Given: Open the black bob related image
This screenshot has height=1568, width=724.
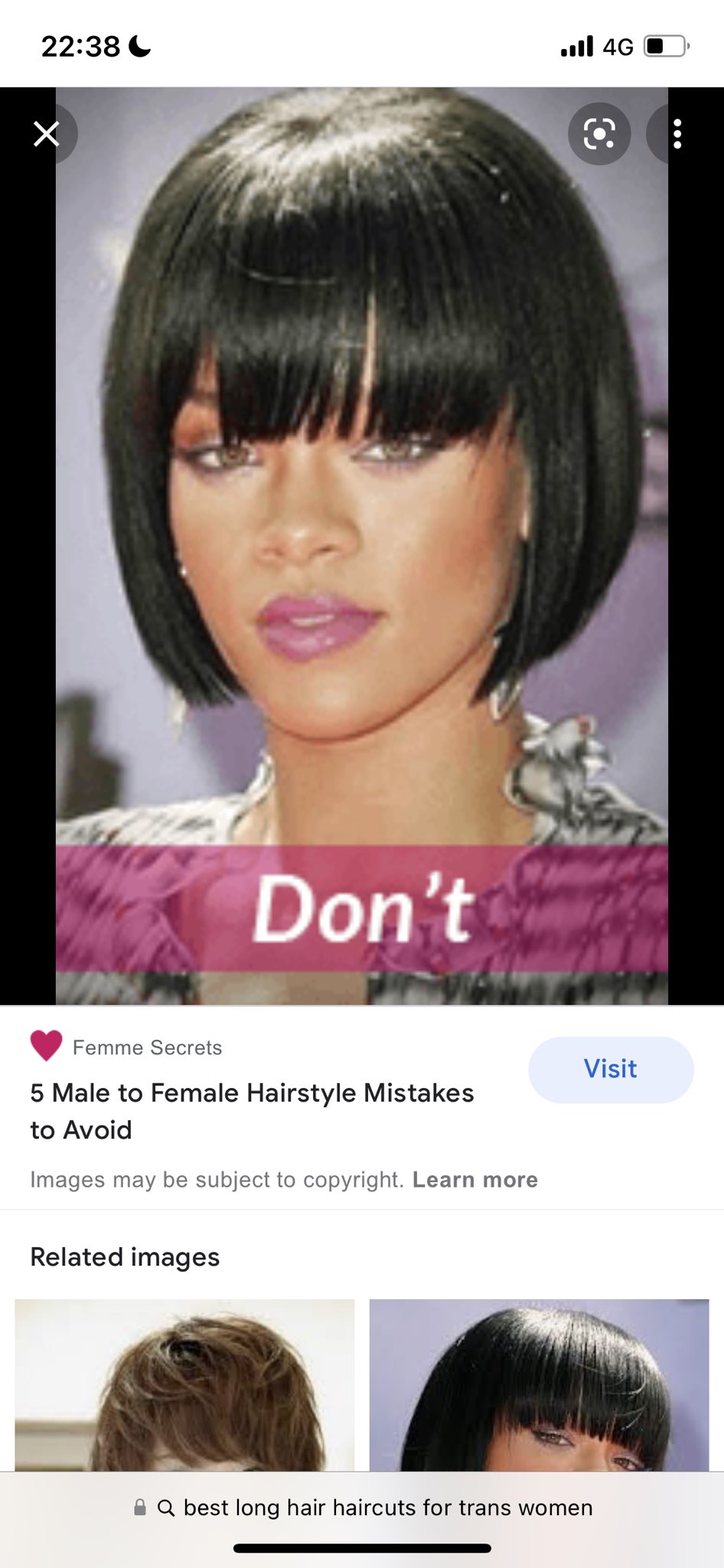Looking at the screenshot, I should pyautogui.click(x=539, y=1384).
